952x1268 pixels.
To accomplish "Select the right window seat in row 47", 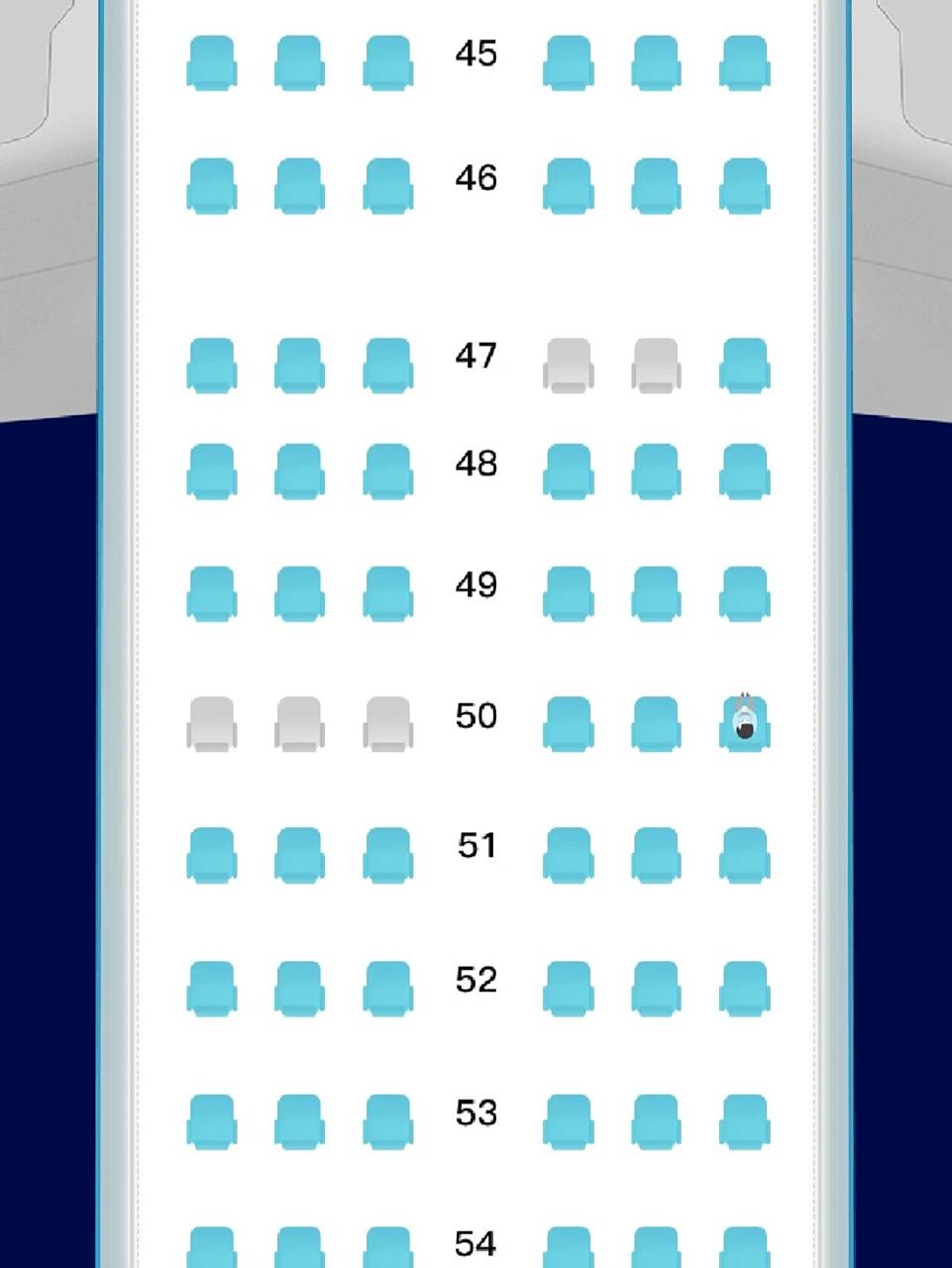I will (744, 366).
